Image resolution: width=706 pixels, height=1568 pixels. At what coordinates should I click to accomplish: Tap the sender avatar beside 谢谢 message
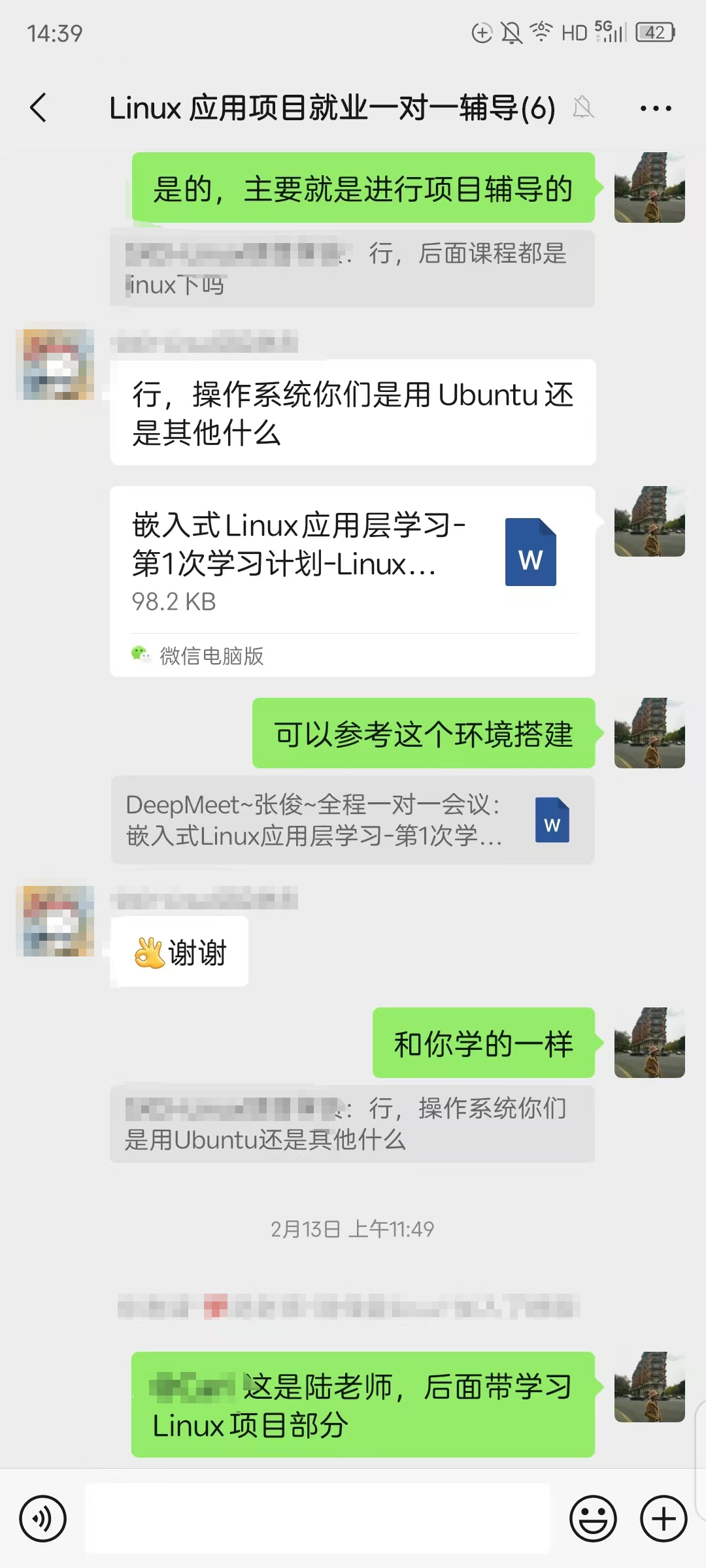pyautogui.click(x=59, y=921)
